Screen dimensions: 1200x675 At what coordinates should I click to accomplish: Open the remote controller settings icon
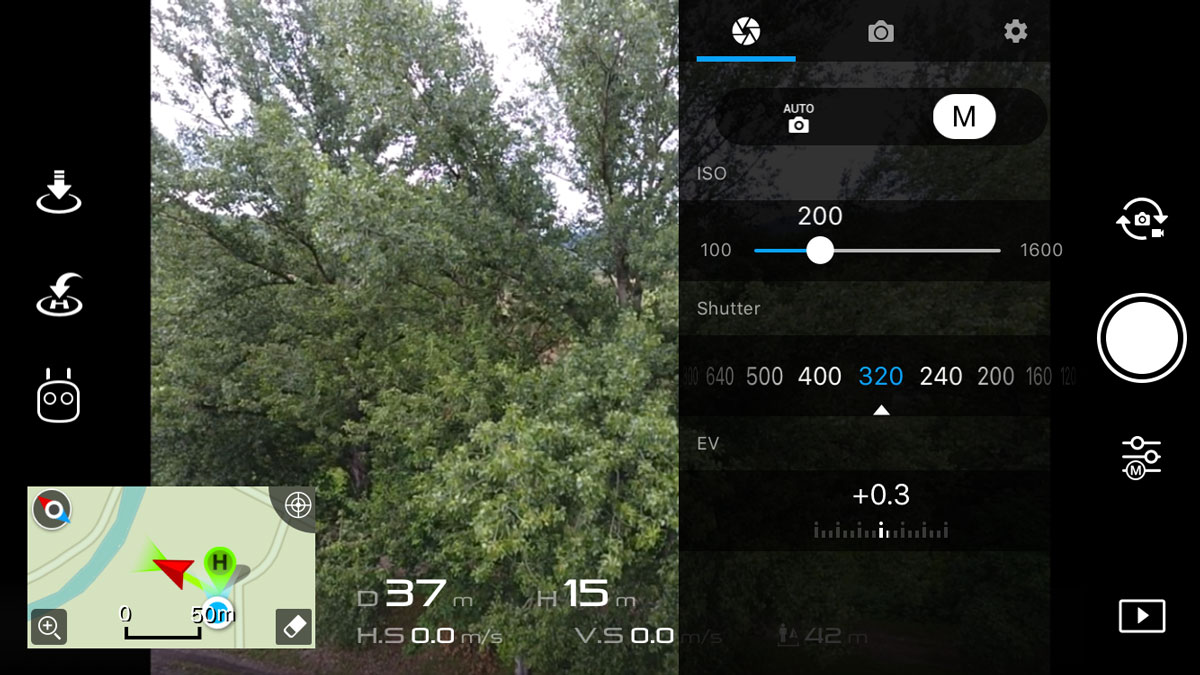point(59,397)
